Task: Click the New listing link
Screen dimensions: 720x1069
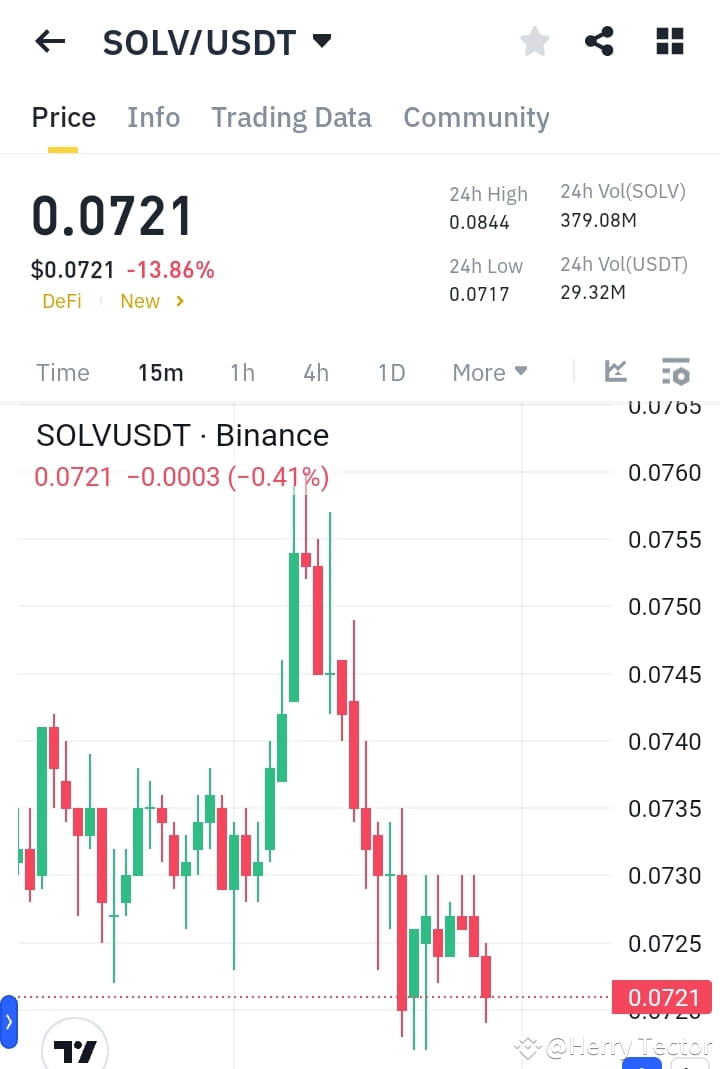Action: click(x=140, y=301)
